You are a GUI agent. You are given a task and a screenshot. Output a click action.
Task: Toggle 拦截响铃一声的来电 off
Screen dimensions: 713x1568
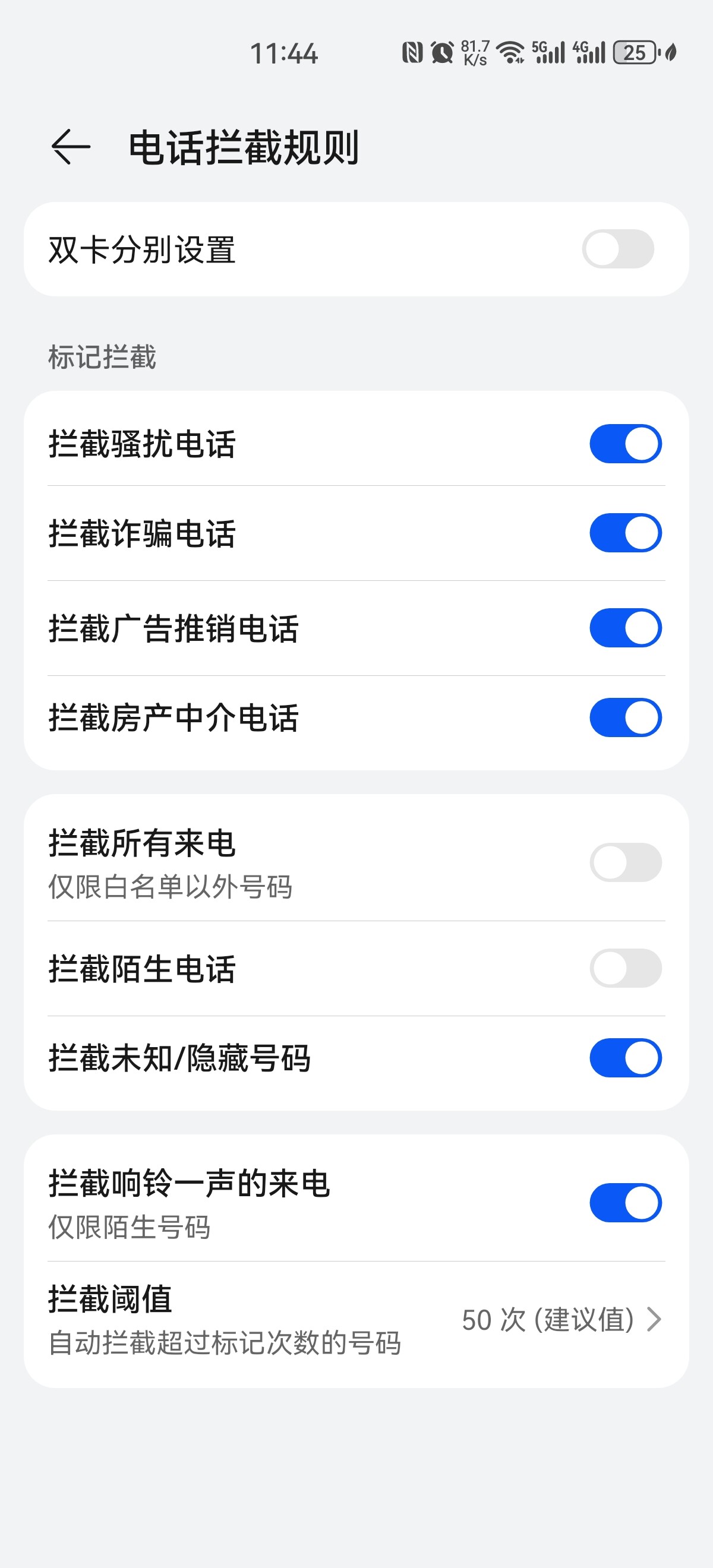click(625, 1203)
